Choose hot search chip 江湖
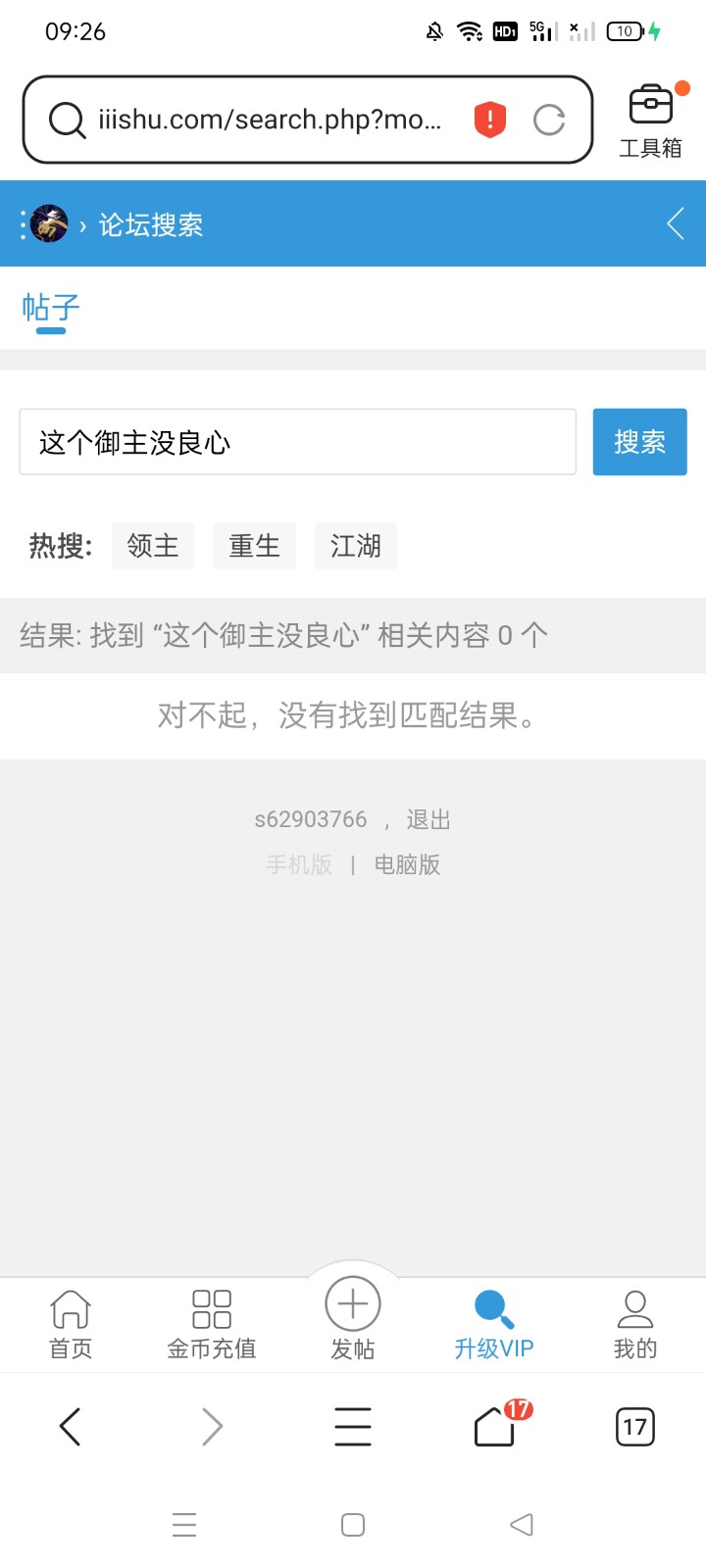Viewport: 706px width, 1568px height. (356, 546)
